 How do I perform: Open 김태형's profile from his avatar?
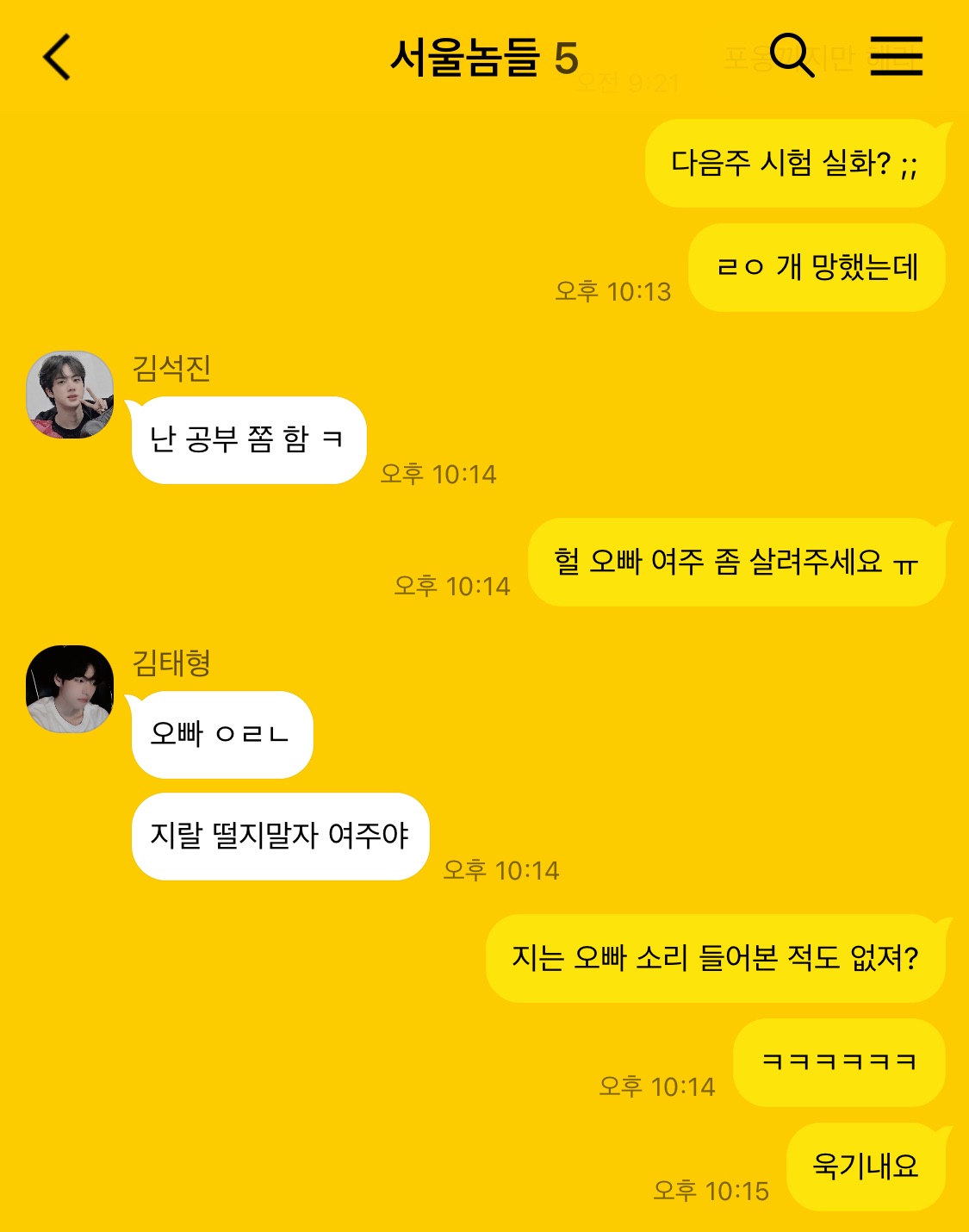click(x=70, y=689)
